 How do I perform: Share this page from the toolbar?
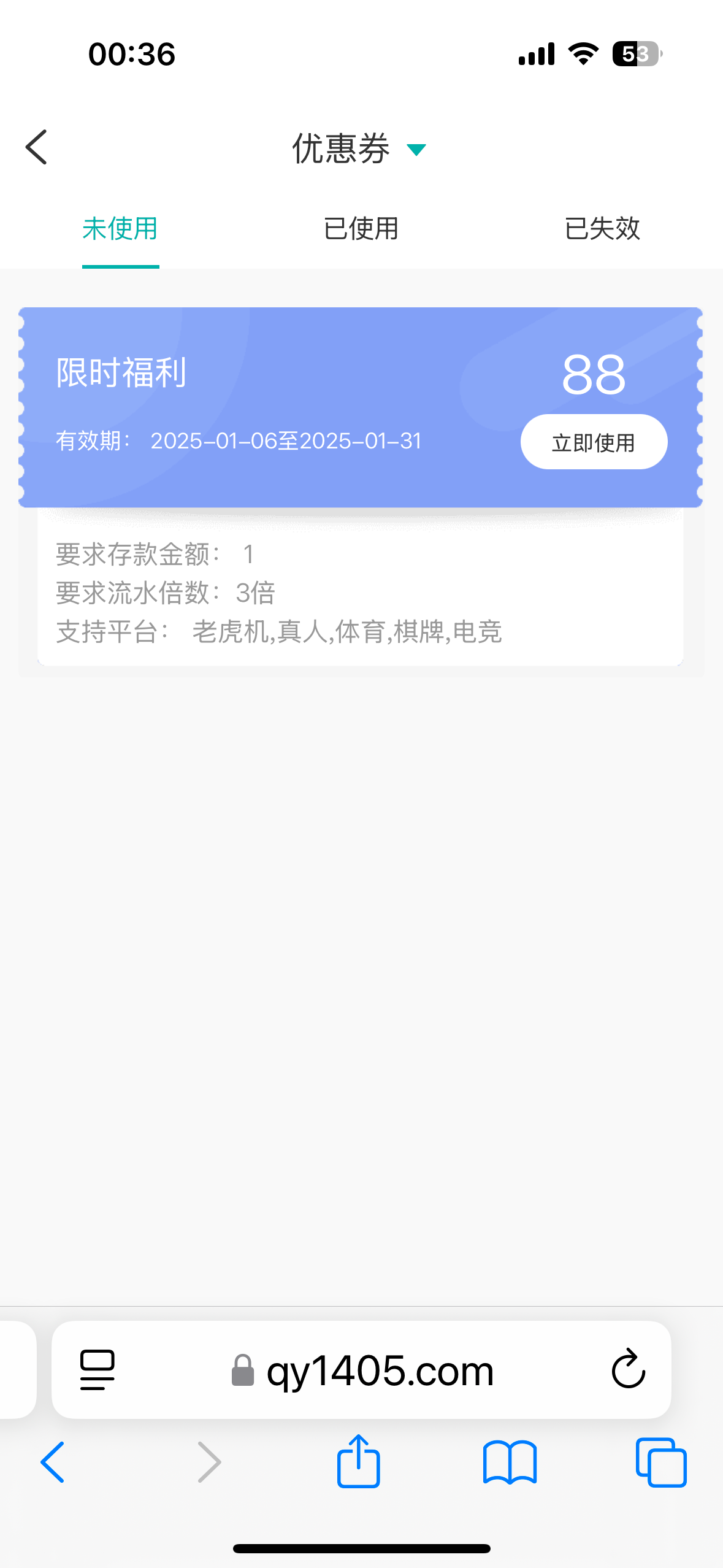pos(358,1461)
